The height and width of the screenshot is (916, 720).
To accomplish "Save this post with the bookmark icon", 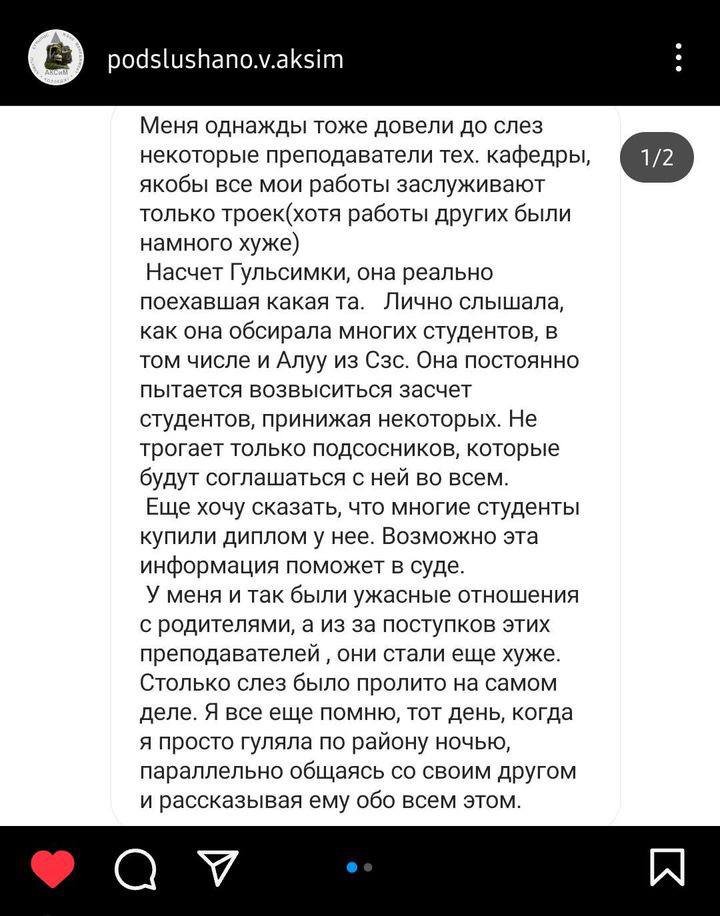I will point(667,868).
